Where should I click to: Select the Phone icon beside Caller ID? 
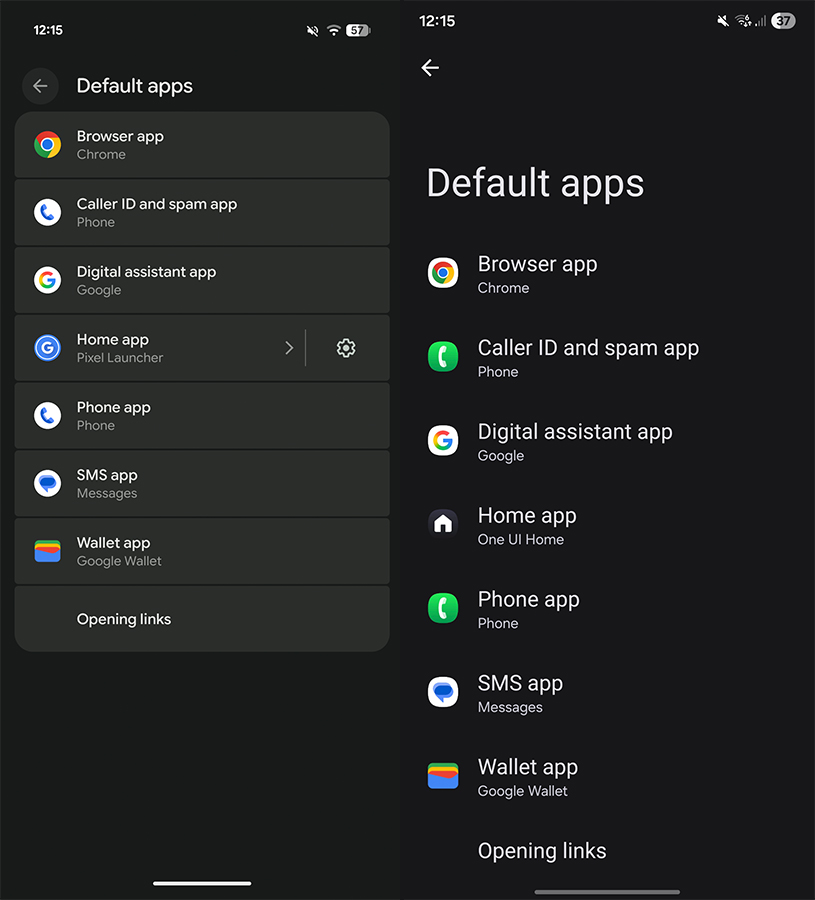point(47,212)
